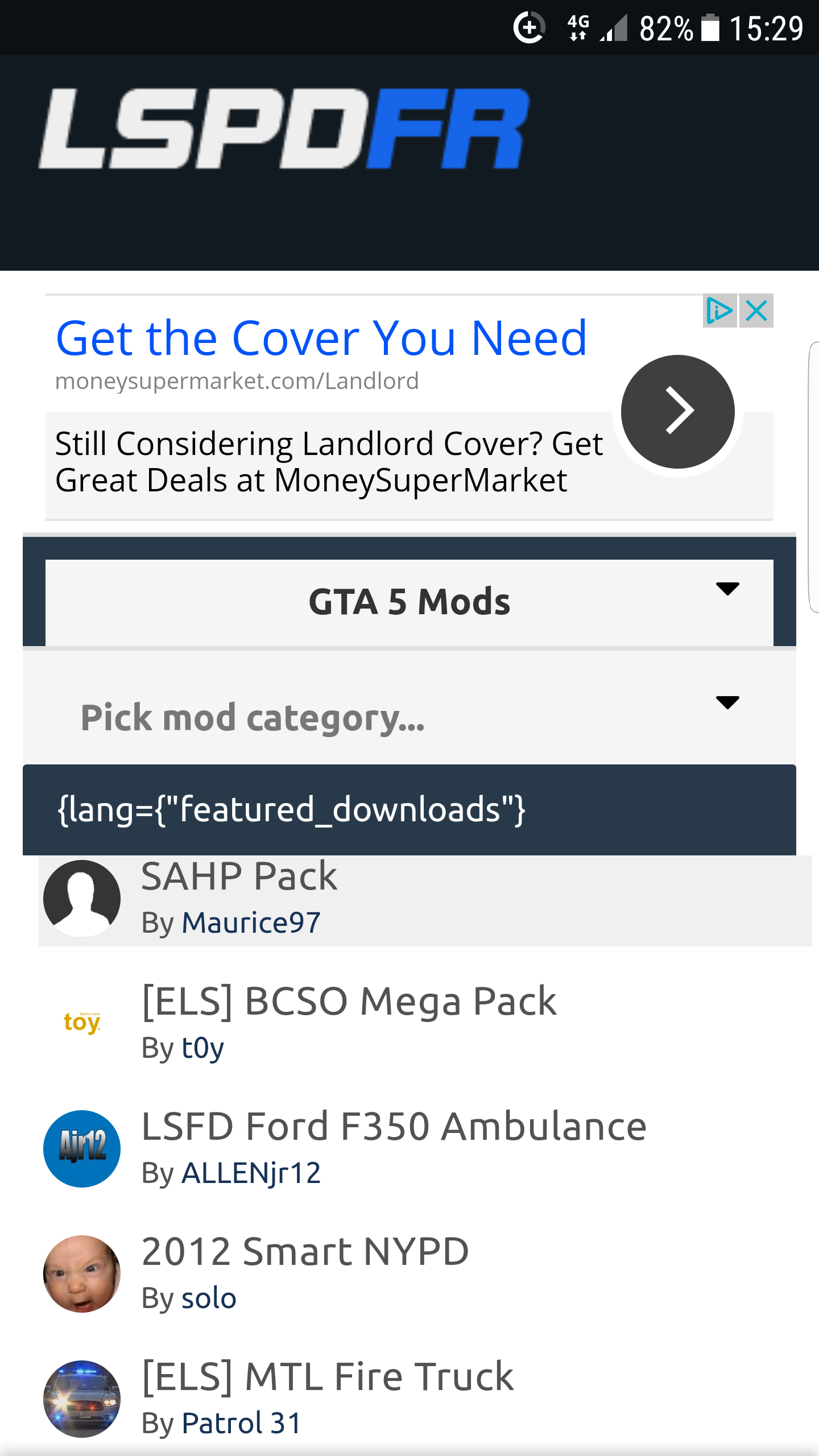Open LSFD Ford F350 Ambulance mod

(394, 1126)
